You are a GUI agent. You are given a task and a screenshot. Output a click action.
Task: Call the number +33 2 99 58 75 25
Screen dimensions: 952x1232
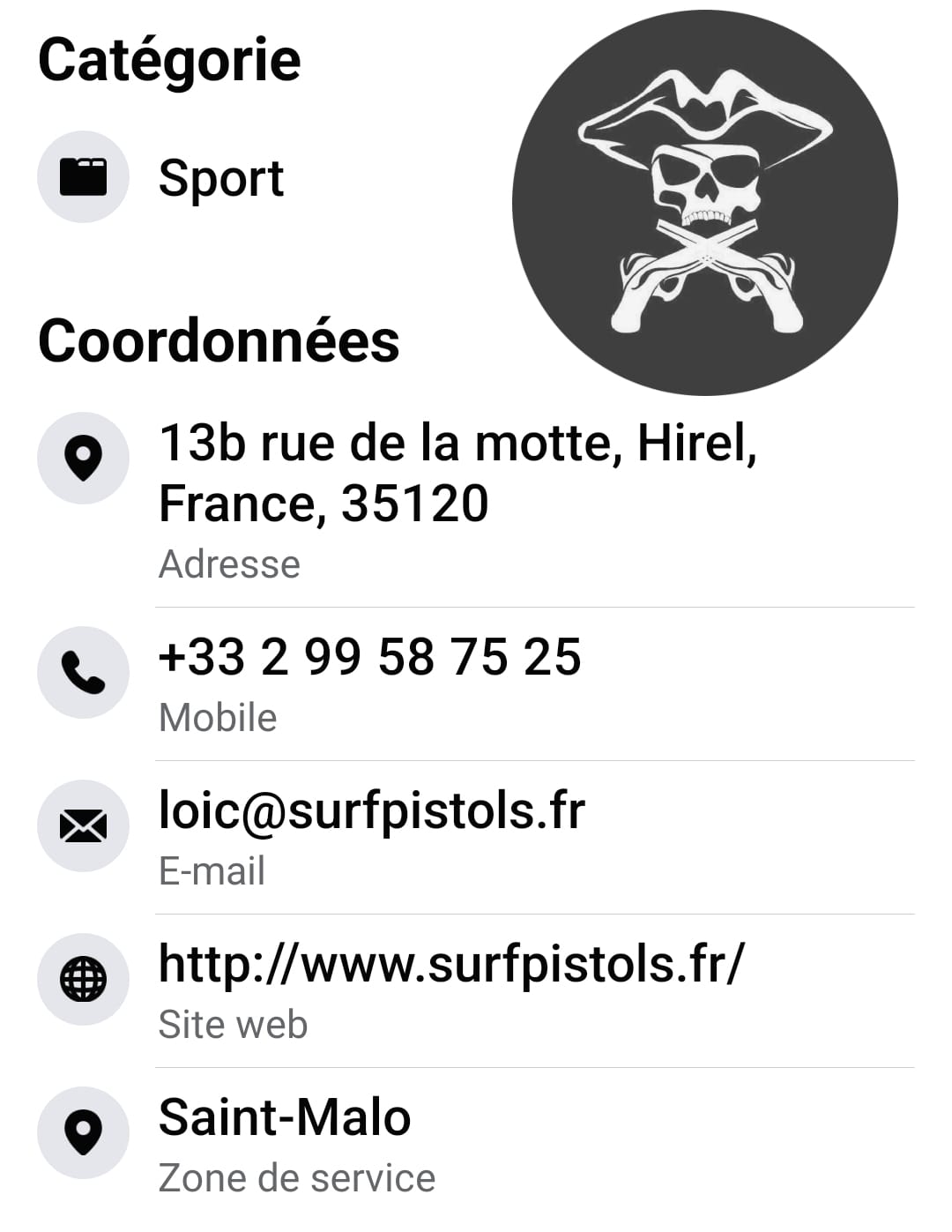[x=370, y=658]
